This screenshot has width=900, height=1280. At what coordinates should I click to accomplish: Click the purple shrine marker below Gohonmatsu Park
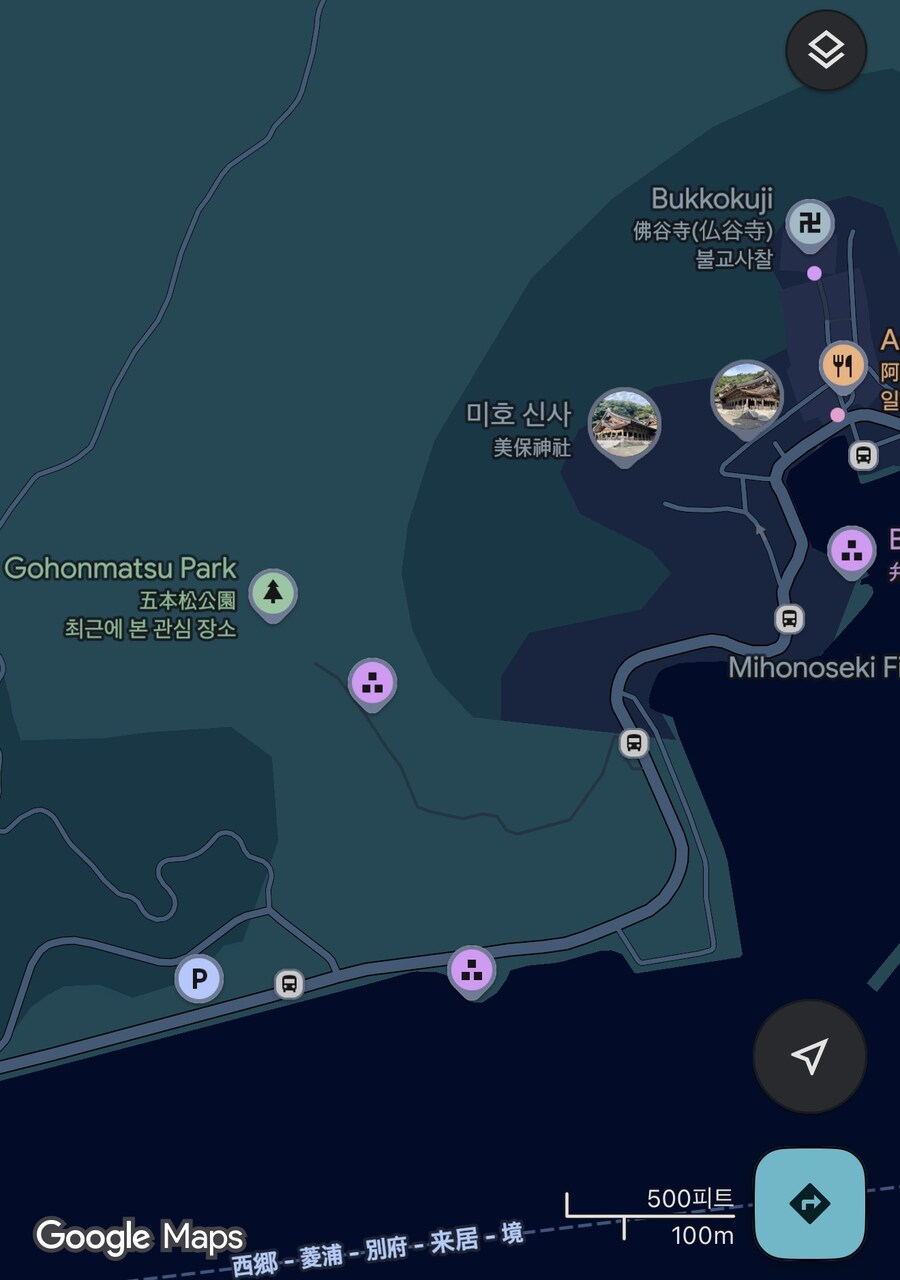click(371, 682)
